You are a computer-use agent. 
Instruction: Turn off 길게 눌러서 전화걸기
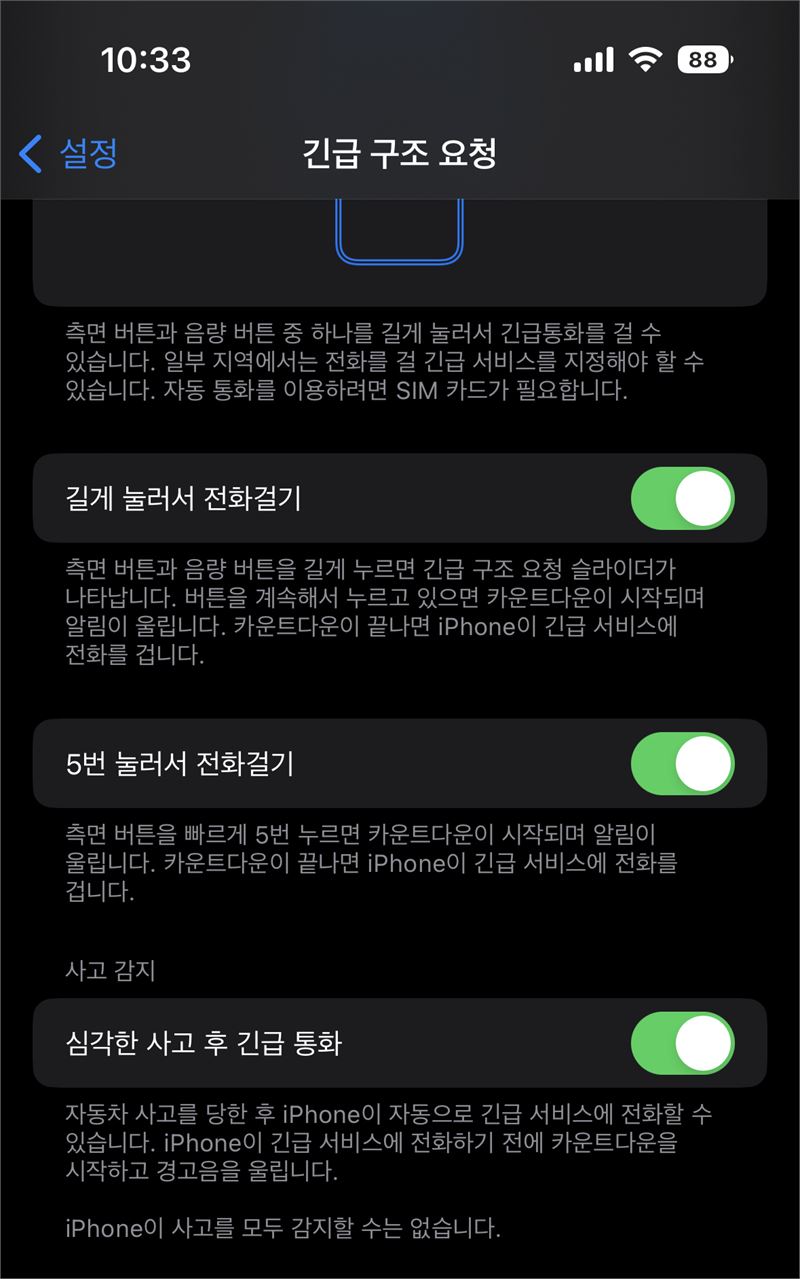682,498
